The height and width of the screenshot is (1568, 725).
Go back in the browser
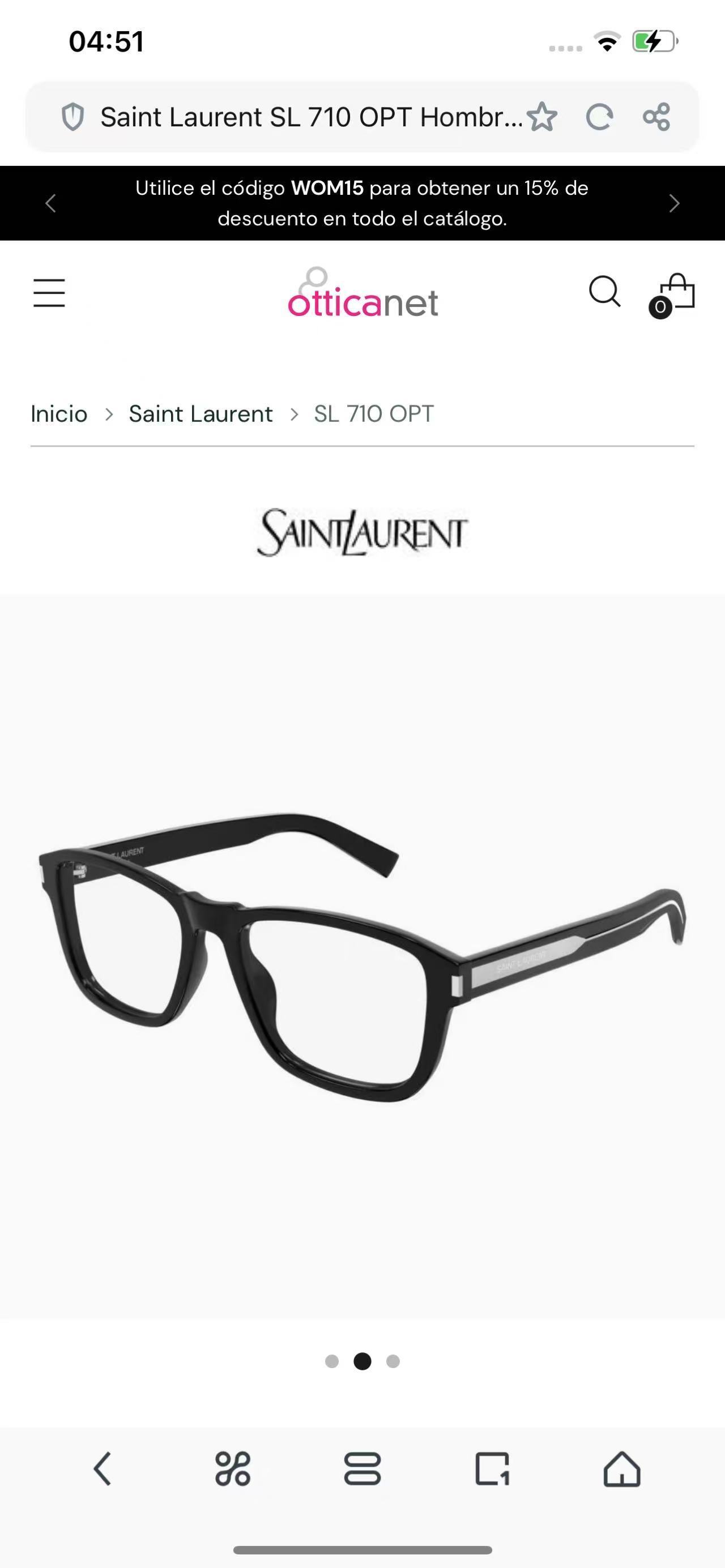(x=103, y=1469)
